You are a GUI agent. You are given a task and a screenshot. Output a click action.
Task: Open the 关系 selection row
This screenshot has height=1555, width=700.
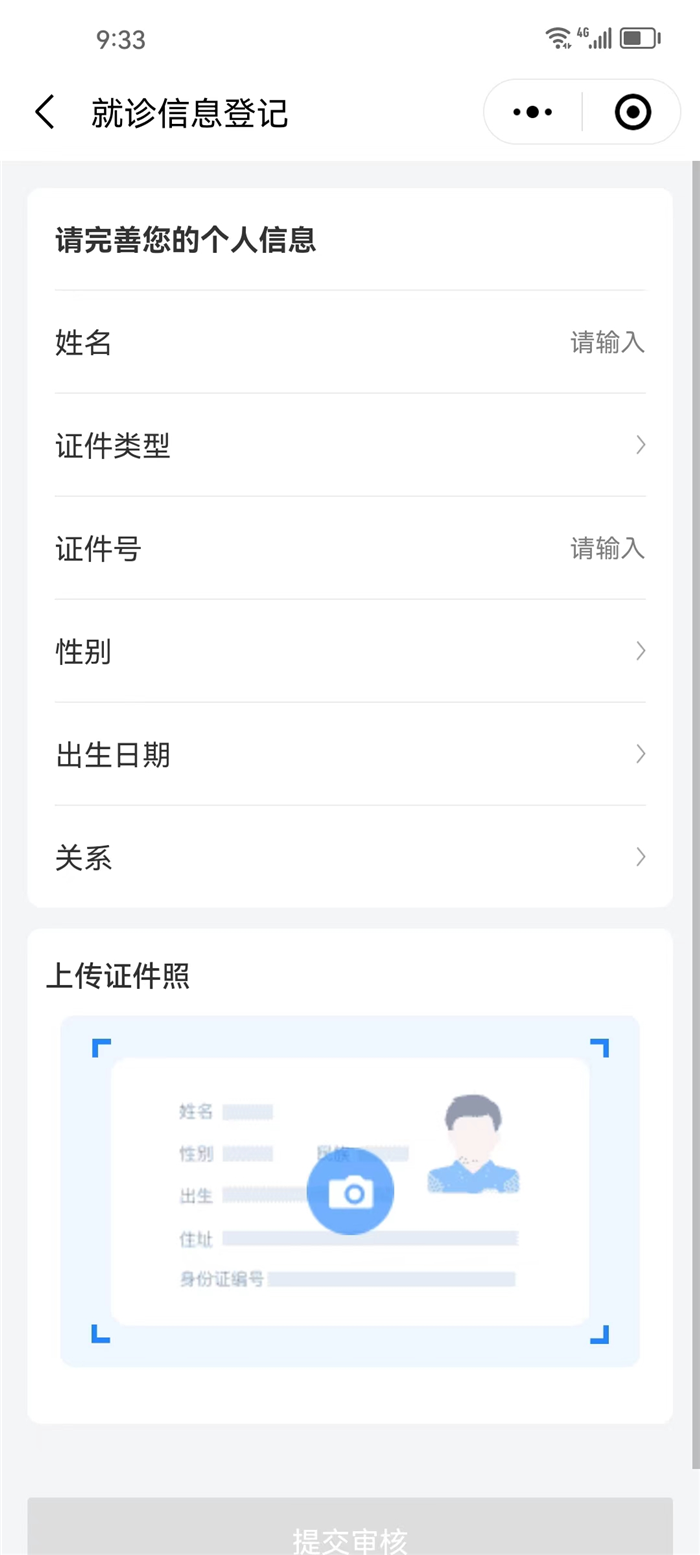[350, 857]
